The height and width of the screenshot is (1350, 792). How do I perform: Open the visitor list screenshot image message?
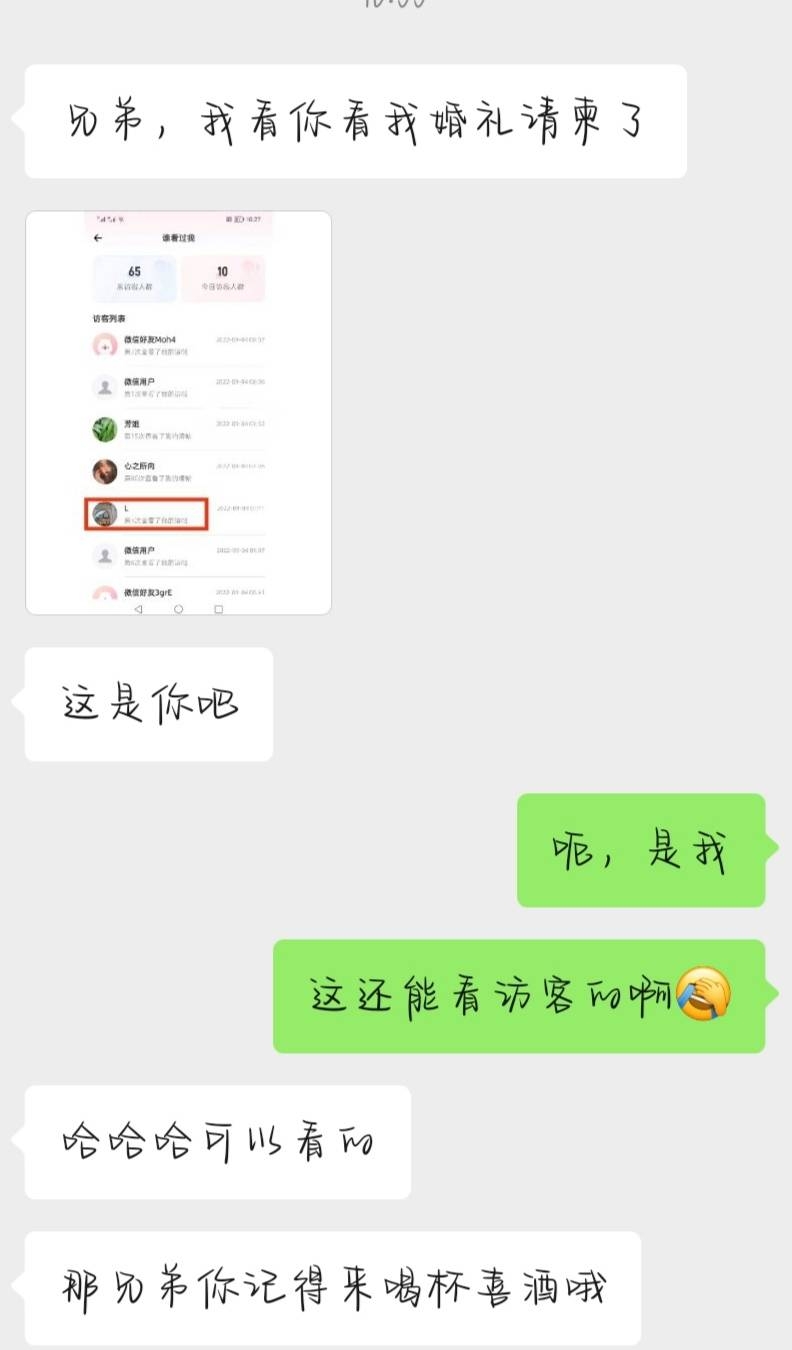(178, 412)
